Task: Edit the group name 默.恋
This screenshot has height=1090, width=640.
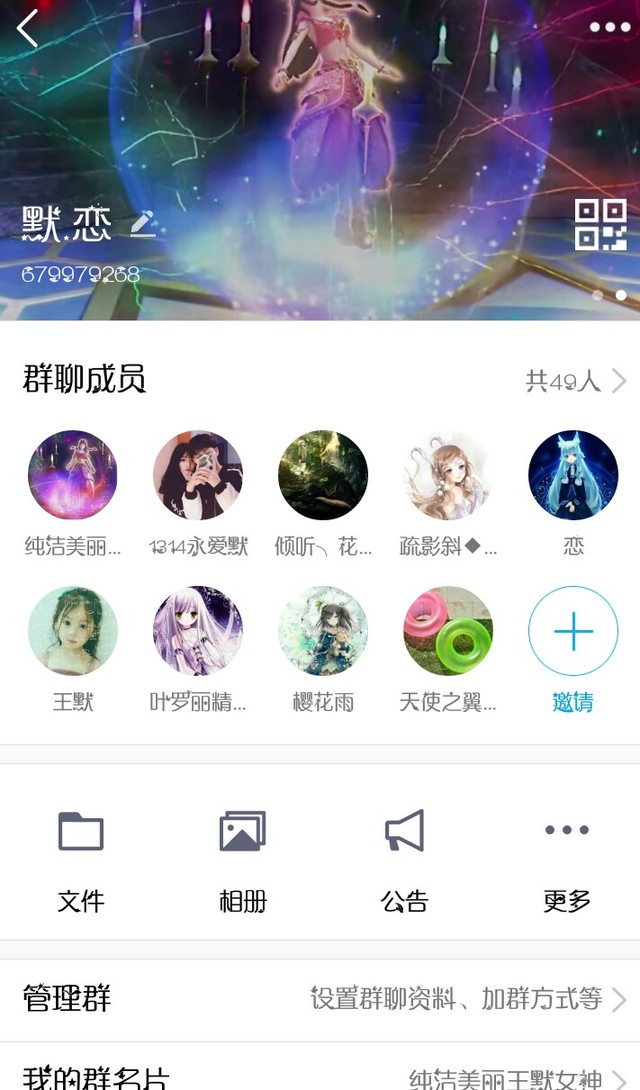Action: pyautogui.click(x=143, y=224)
